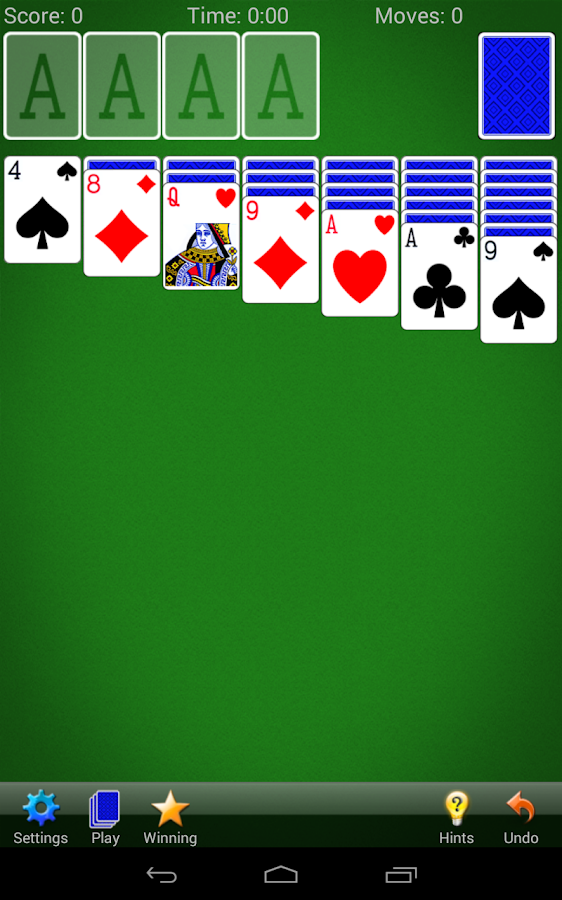Tap the Play button in toolbar
Image resolution: width=562 pixels, height=900 pixels.
pyautogui.click(x=105, y=817)
